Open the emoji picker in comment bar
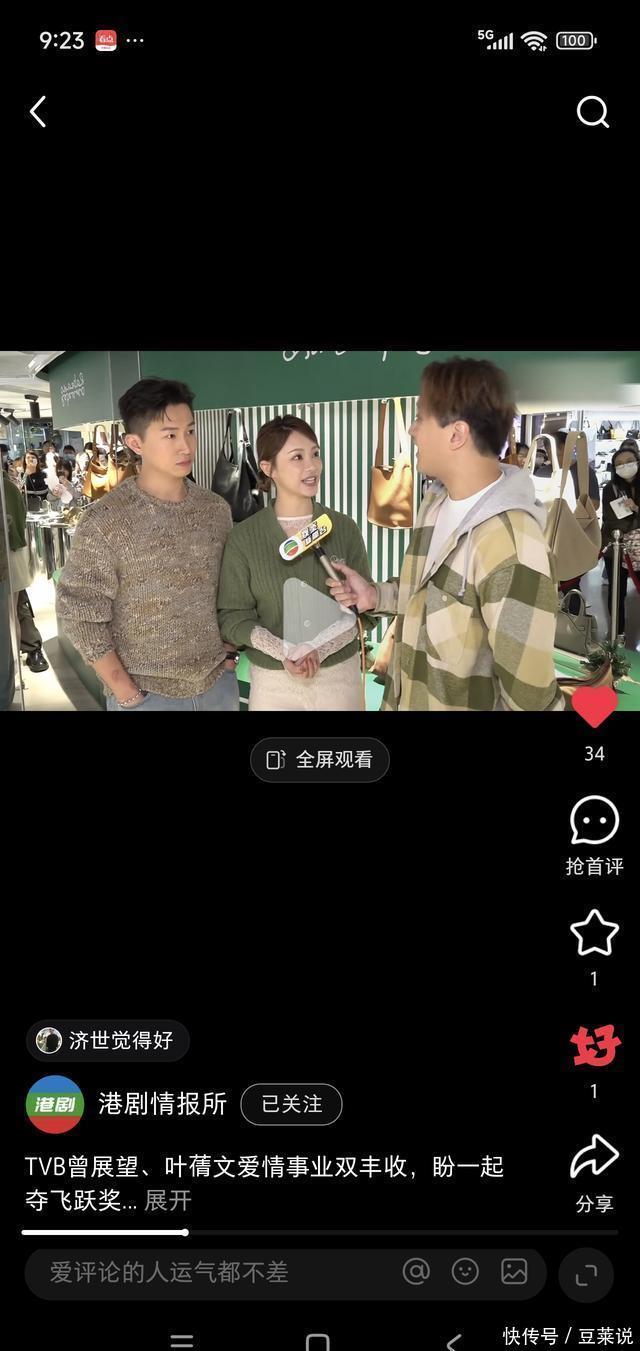This screenshot has height=1351, width=640. coord(465,1272)
